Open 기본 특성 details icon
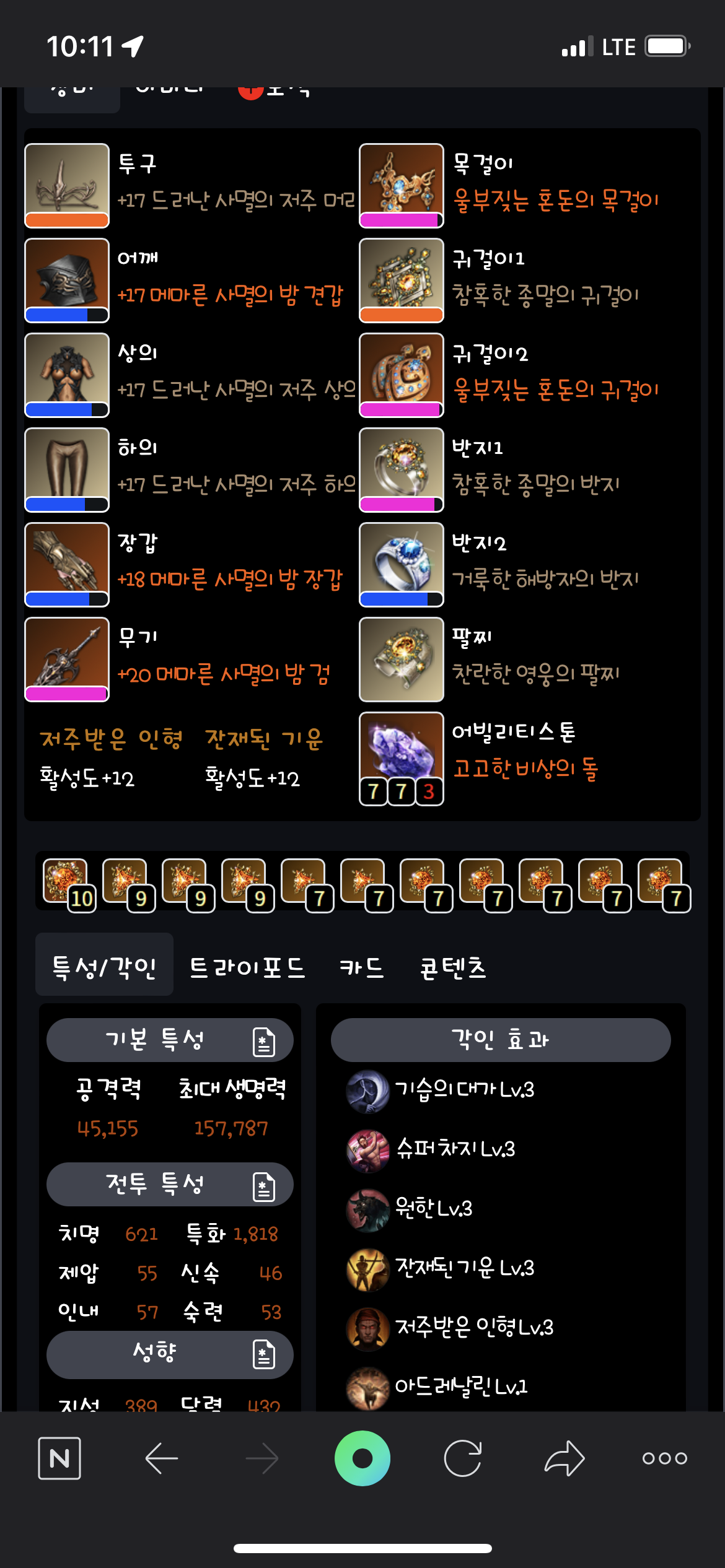 click(x=263, y=1041)
